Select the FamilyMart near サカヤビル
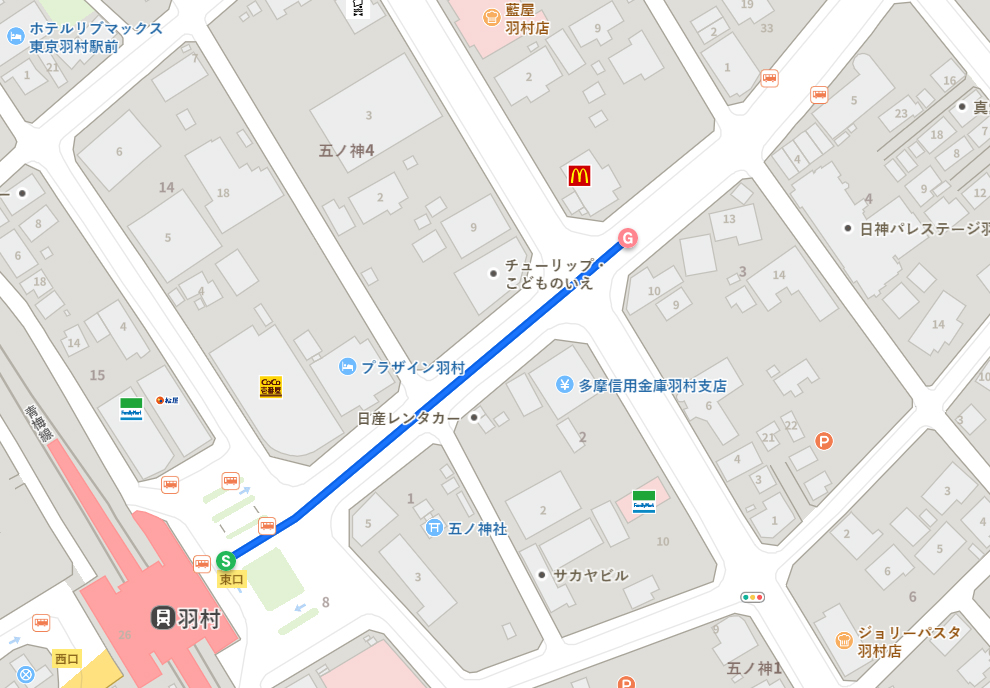This screenshot has height=688, width=990. click(644, 501)
